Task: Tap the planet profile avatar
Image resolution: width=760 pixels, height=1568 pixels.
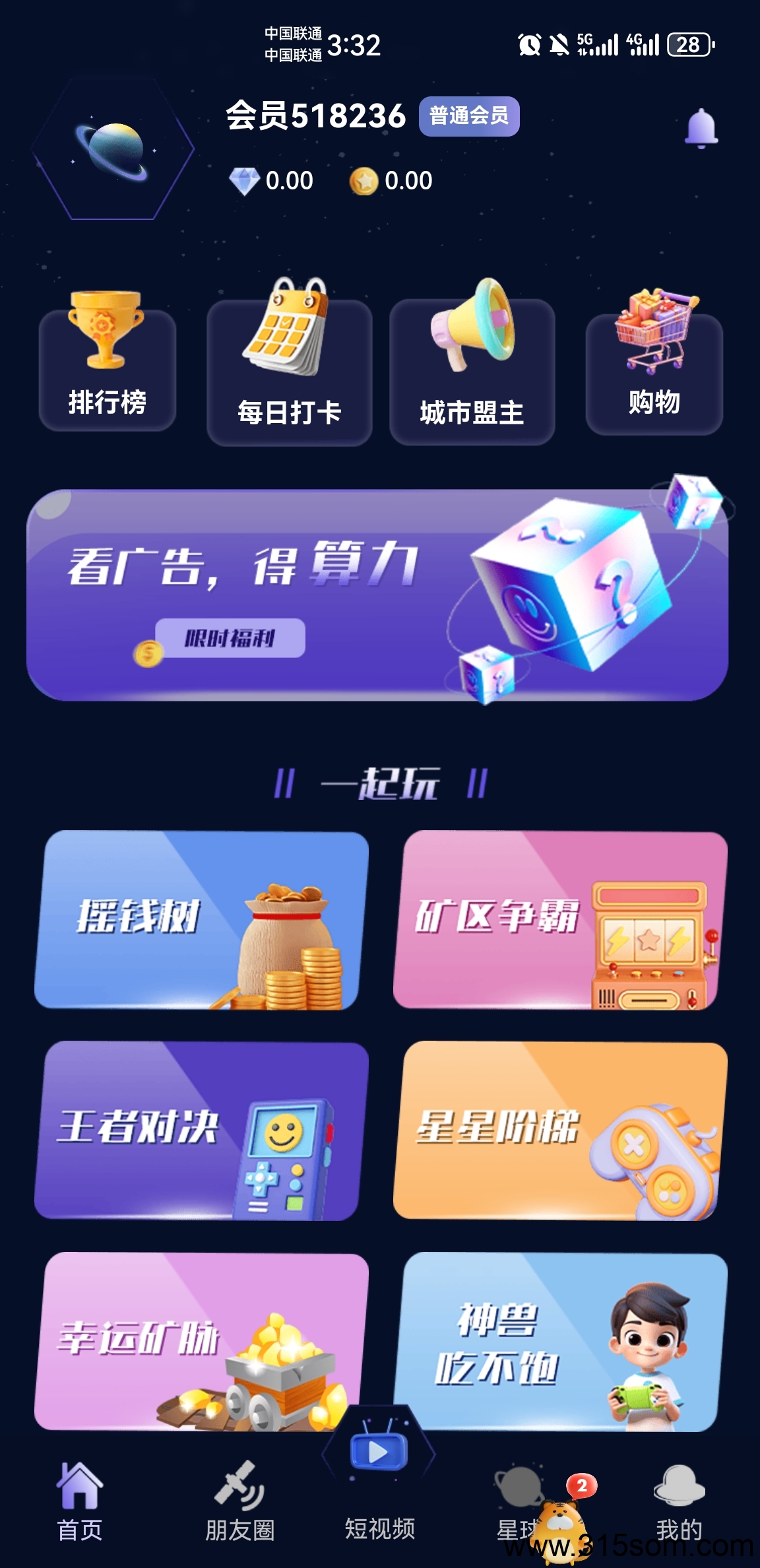Action: click(113, 150)
